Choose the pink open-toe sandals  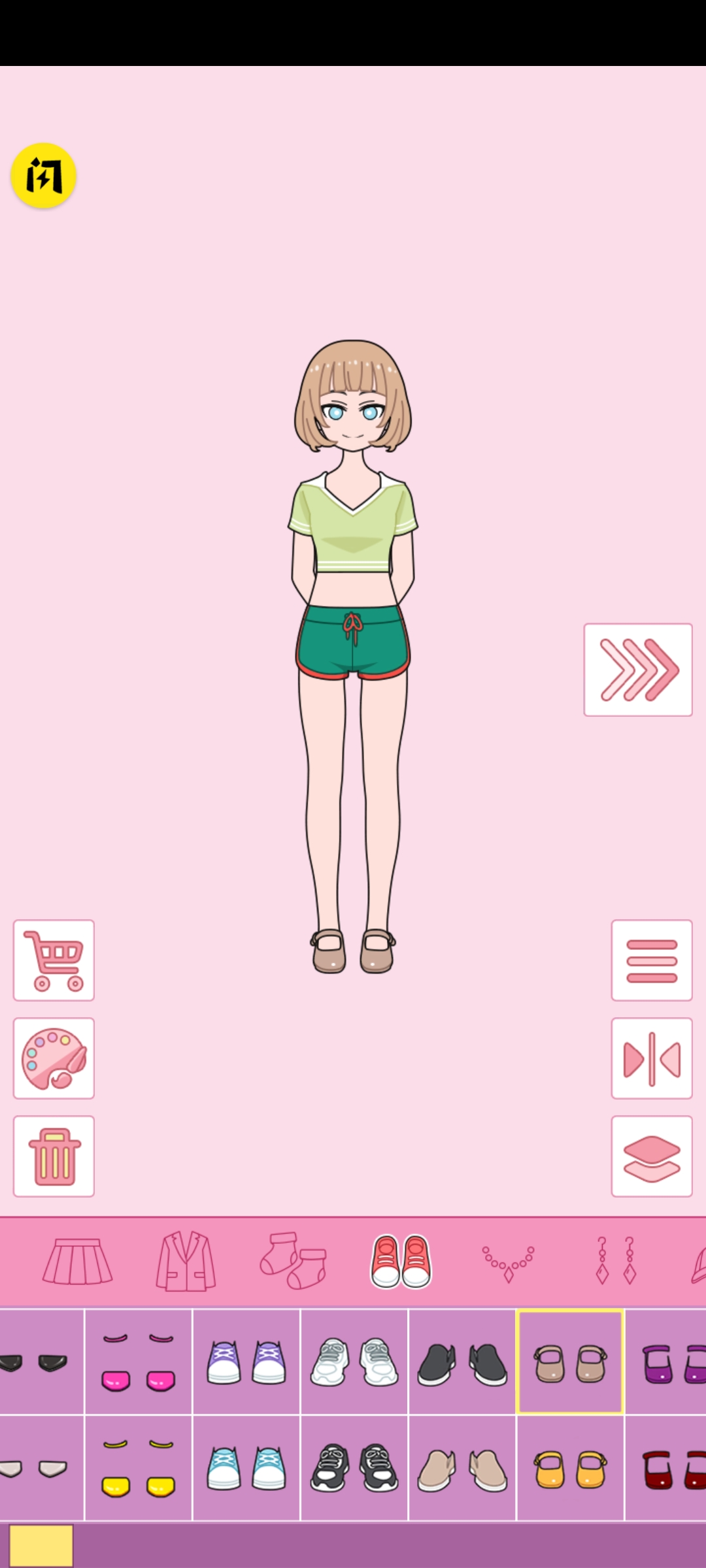pyautogui.click(x=139, y=1362)
